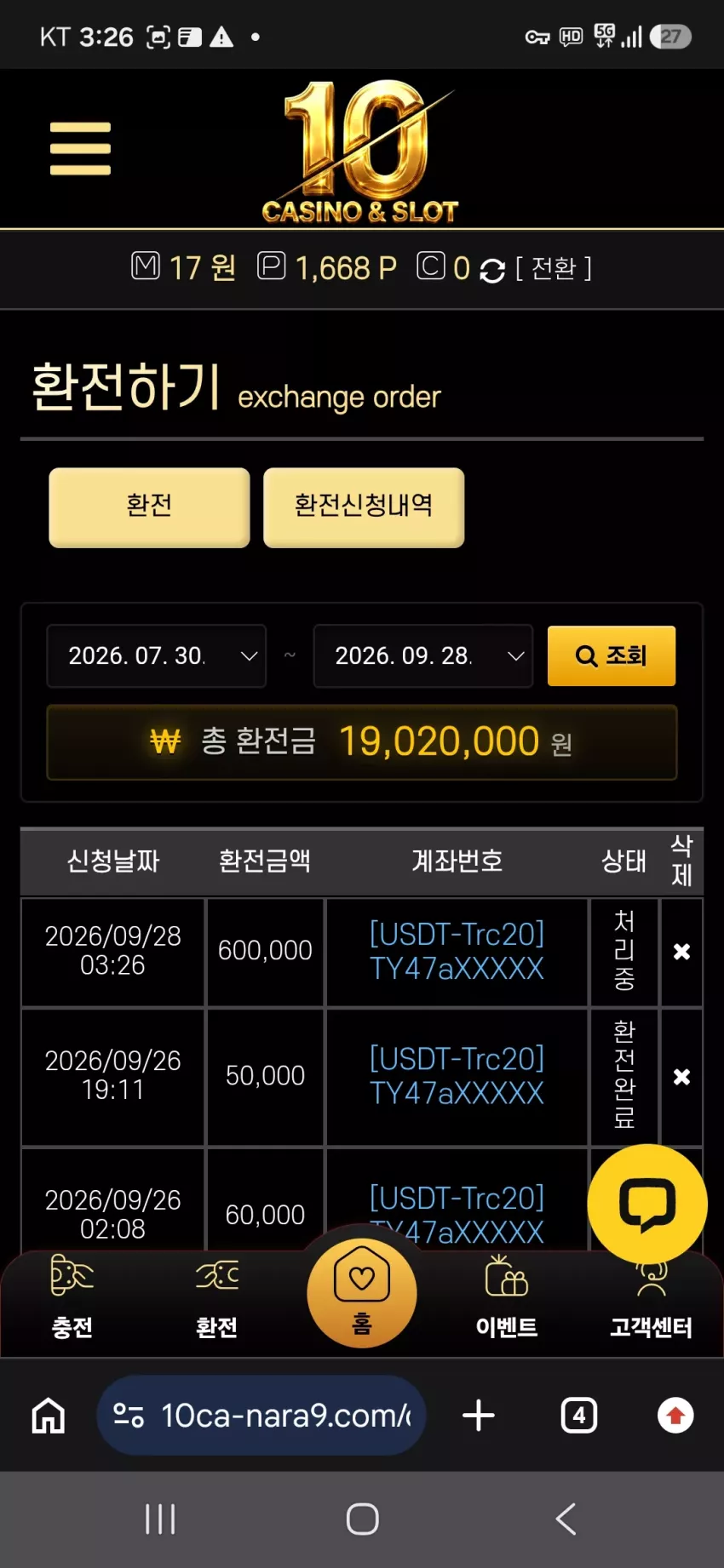This screenshot has height=1568, width=724.
Task: Open the 이벤트 events tab
Action: (x=507, y=1299)
